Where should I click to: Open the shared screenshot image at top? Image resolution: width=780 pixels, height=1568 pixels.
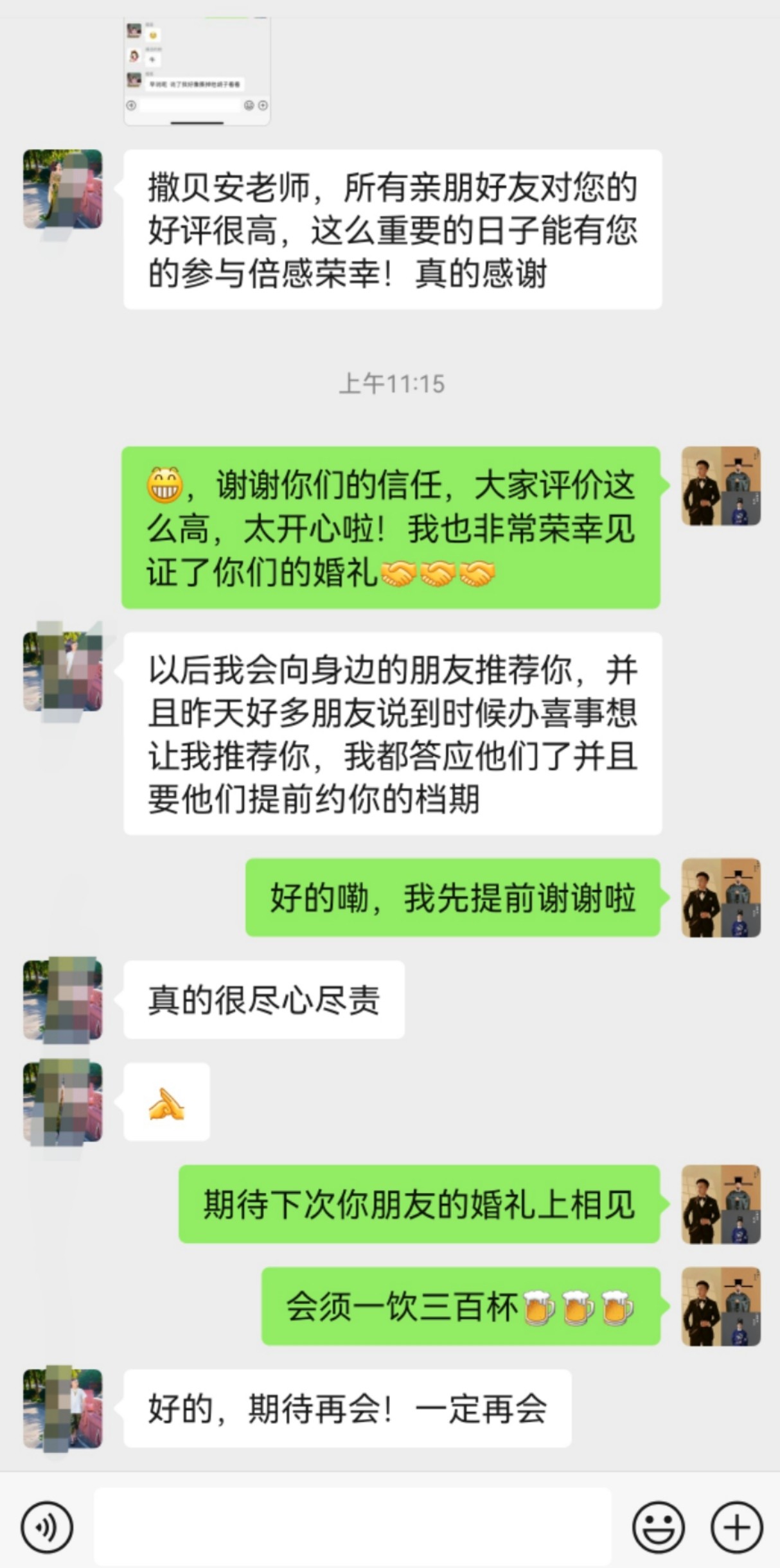tap(197, 71)
